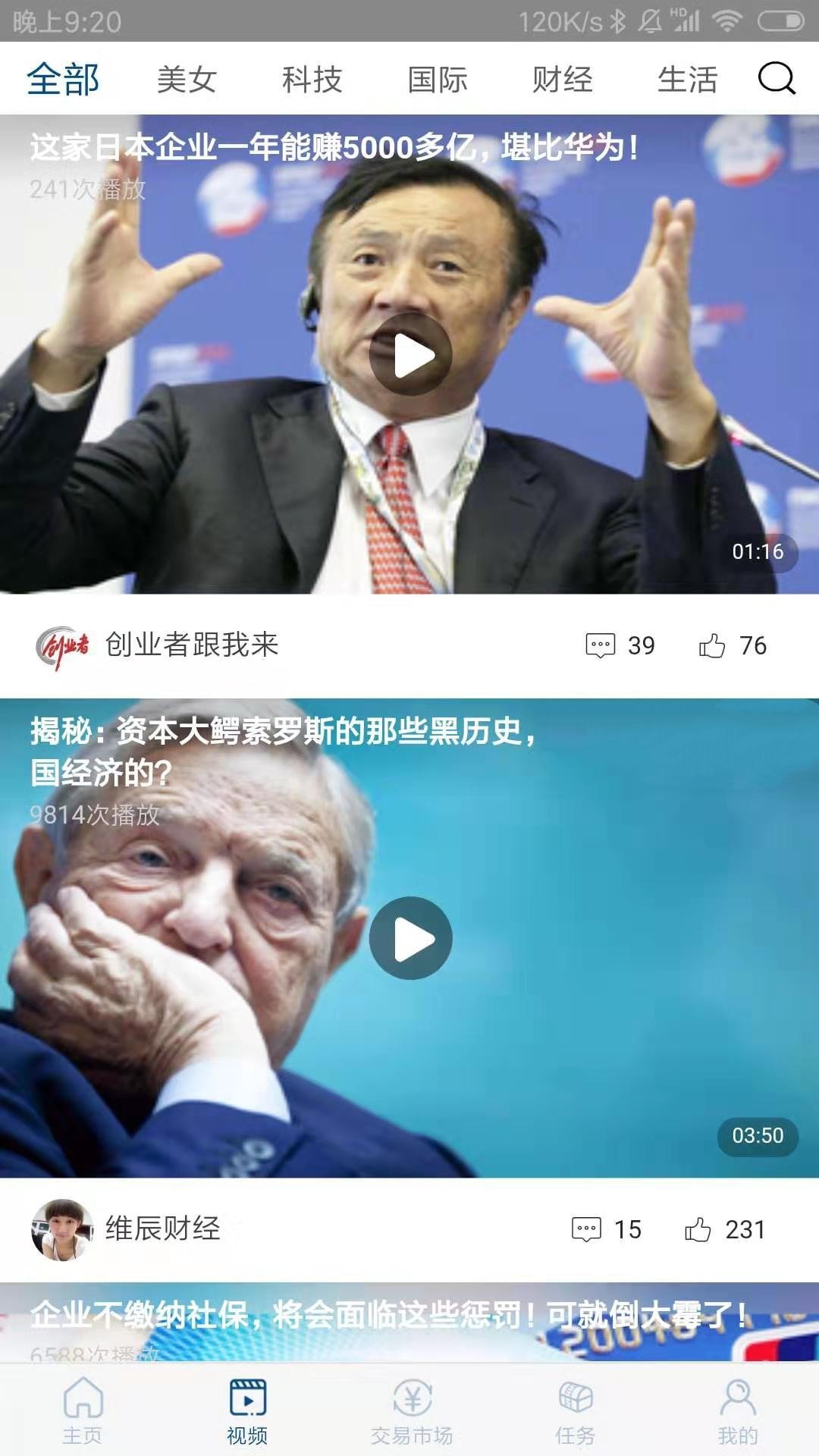Screen dimensions: 819x1456
Task: Select the 全部 category showing all videos
Action: point(64,78)
